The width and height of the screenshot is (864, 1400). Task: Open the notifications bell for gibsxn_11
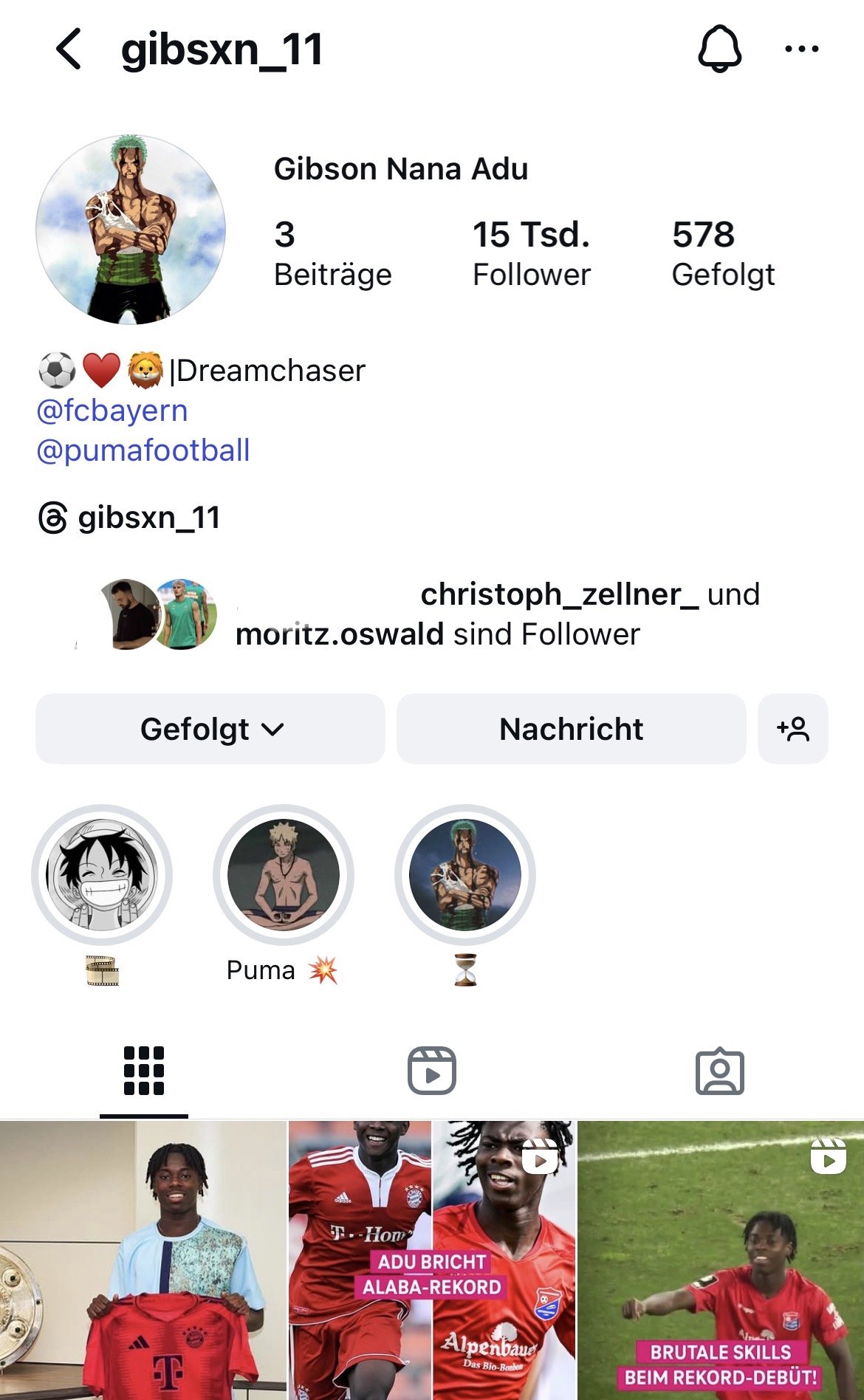tap(719, 49)
